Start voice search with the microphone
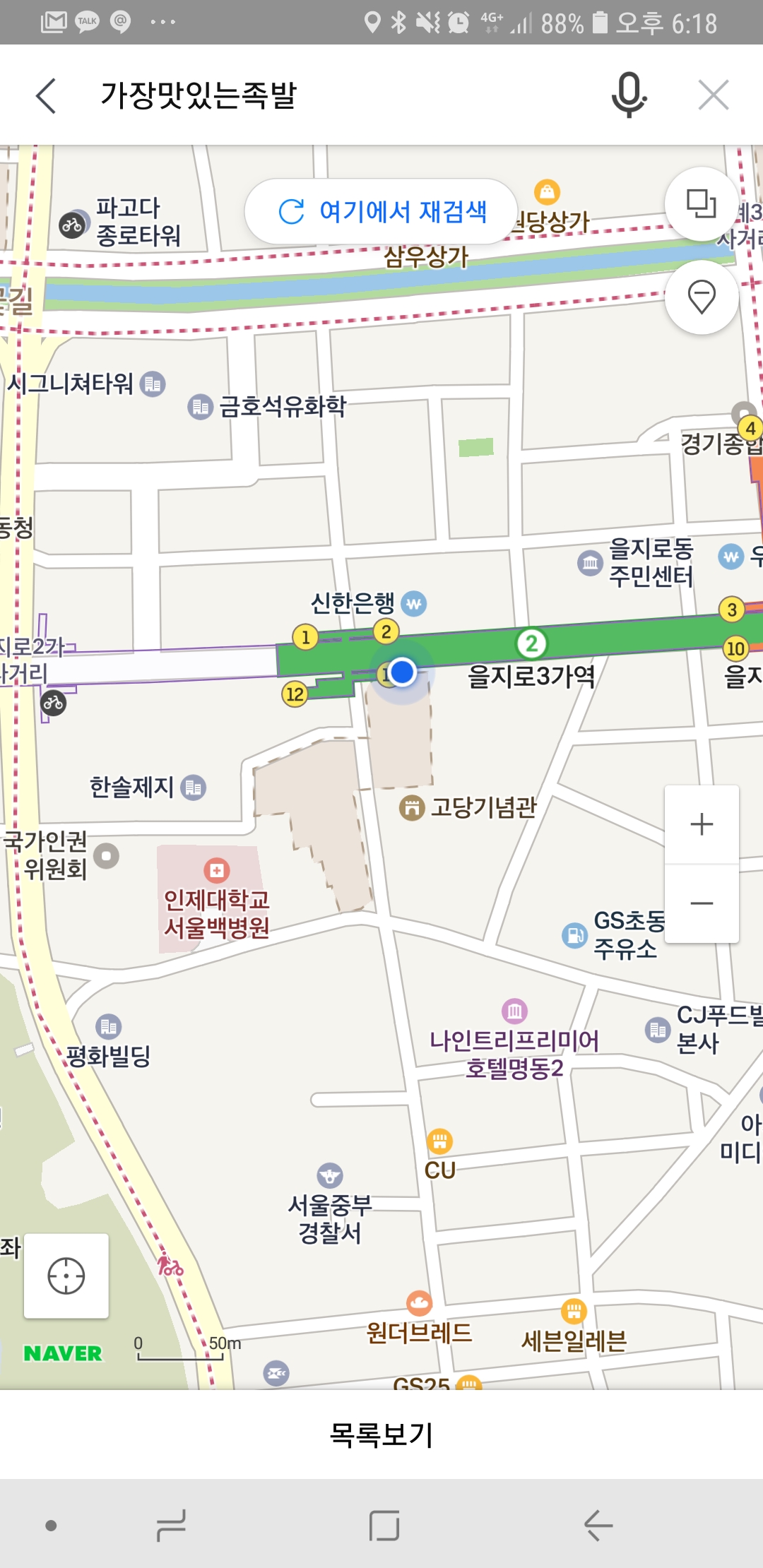 (x=628, y=95)
